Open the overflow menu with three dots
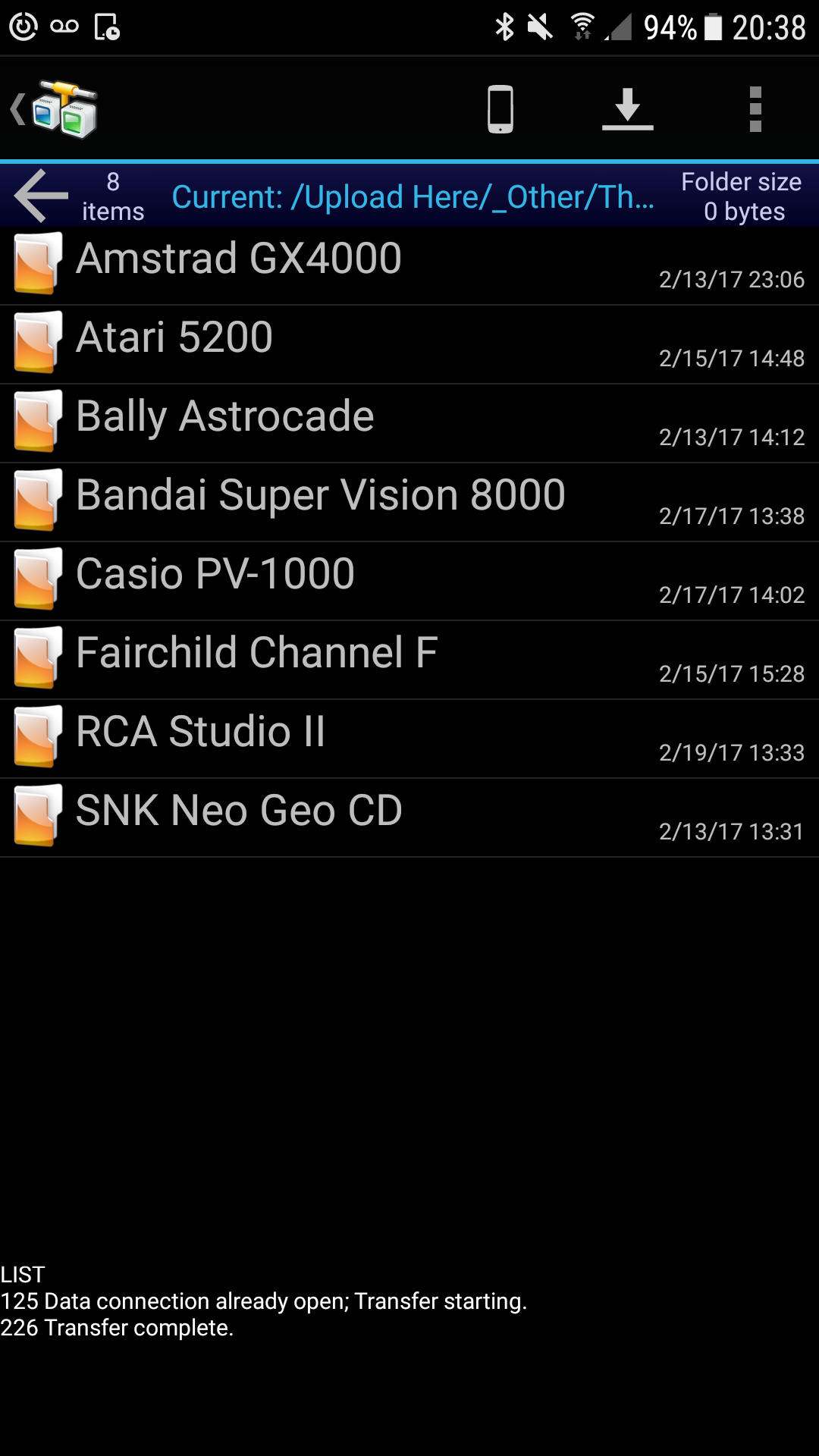The height and width of the screenshot is (1456, 819). [755, 108]
